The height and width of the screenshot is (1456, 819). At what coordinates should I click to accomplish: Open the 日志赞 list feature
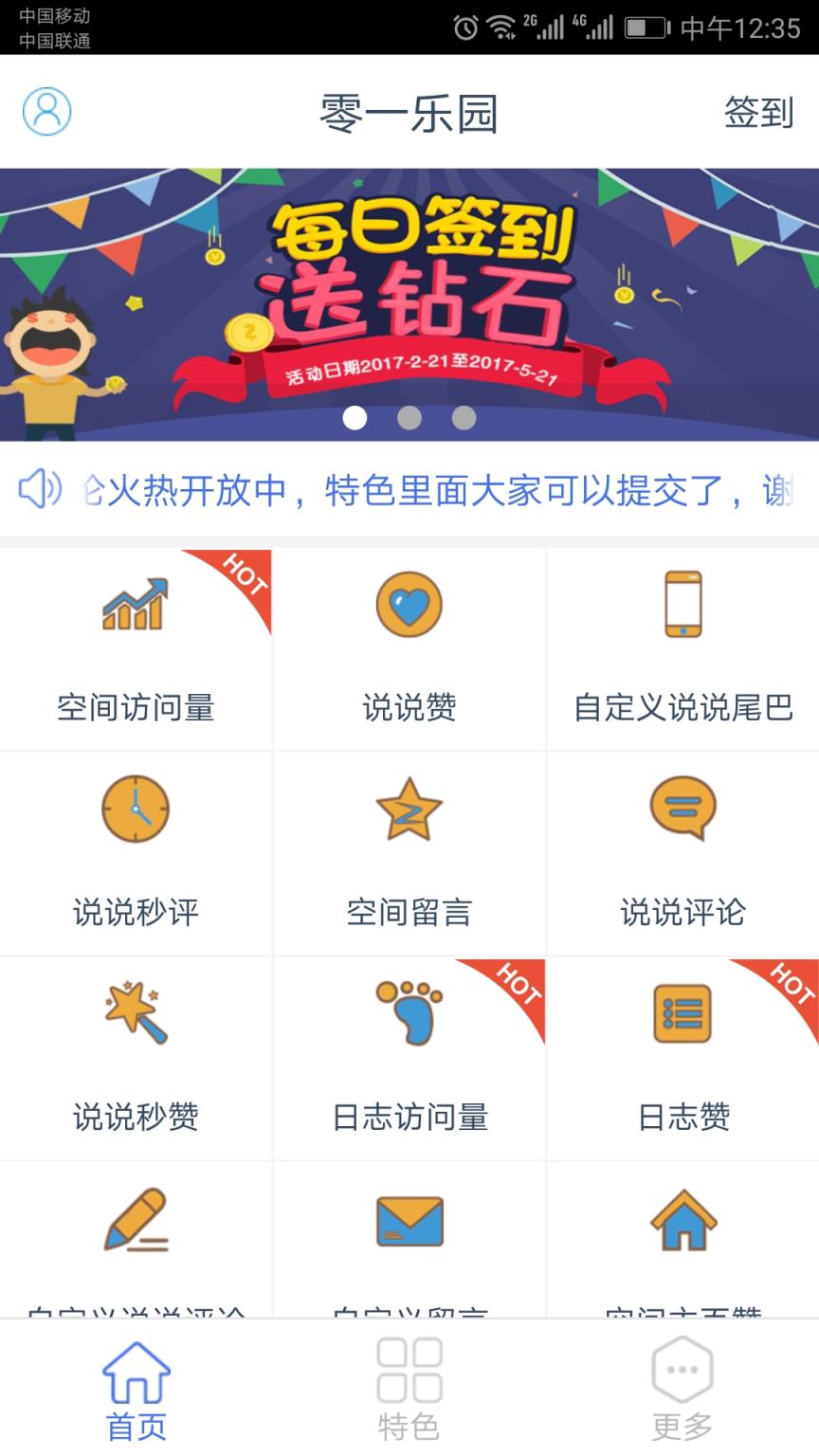pyautogui.click(x=682, y=1013)
